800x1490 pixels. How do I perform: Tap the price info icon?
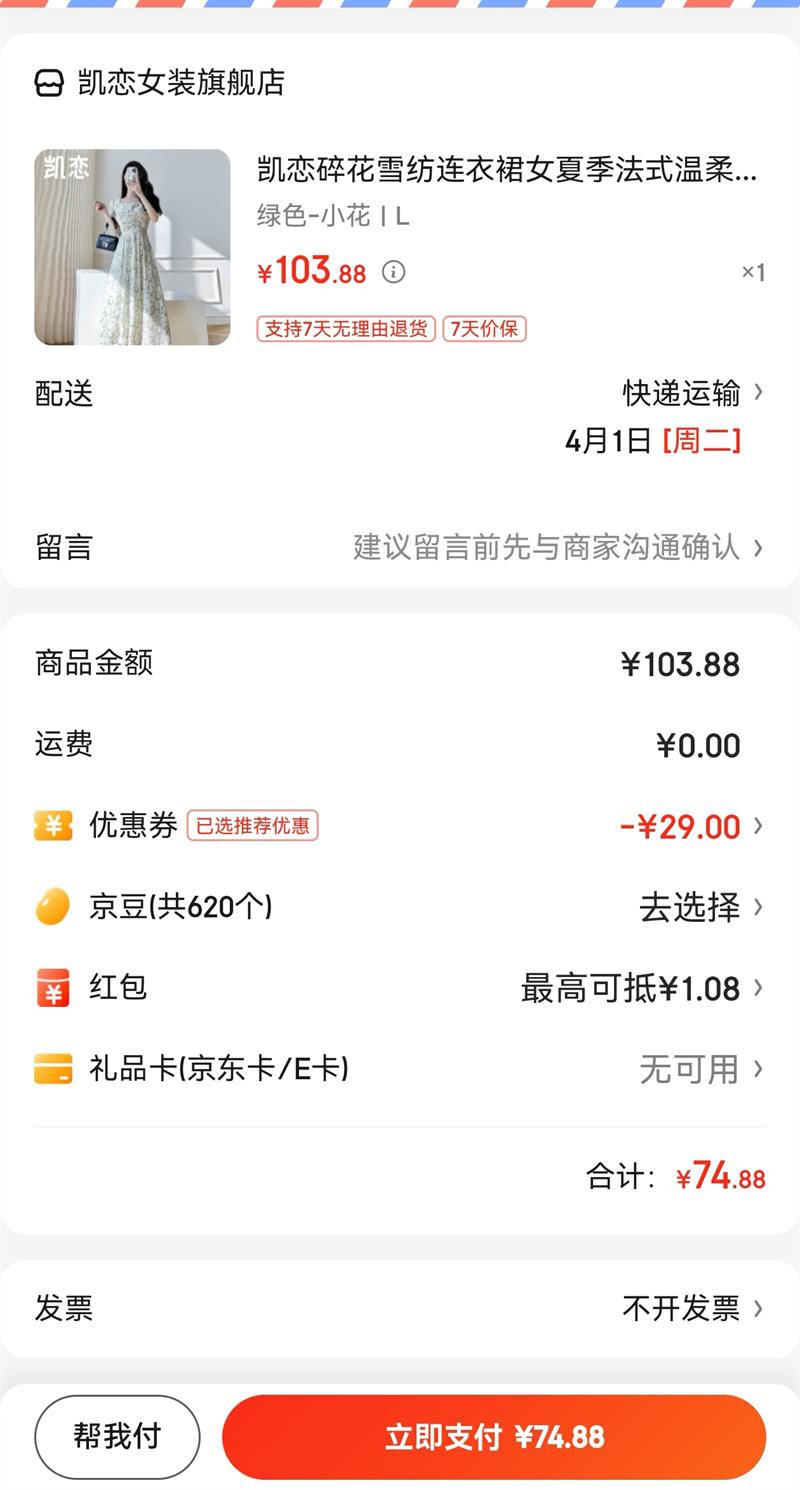coord(394,272)
